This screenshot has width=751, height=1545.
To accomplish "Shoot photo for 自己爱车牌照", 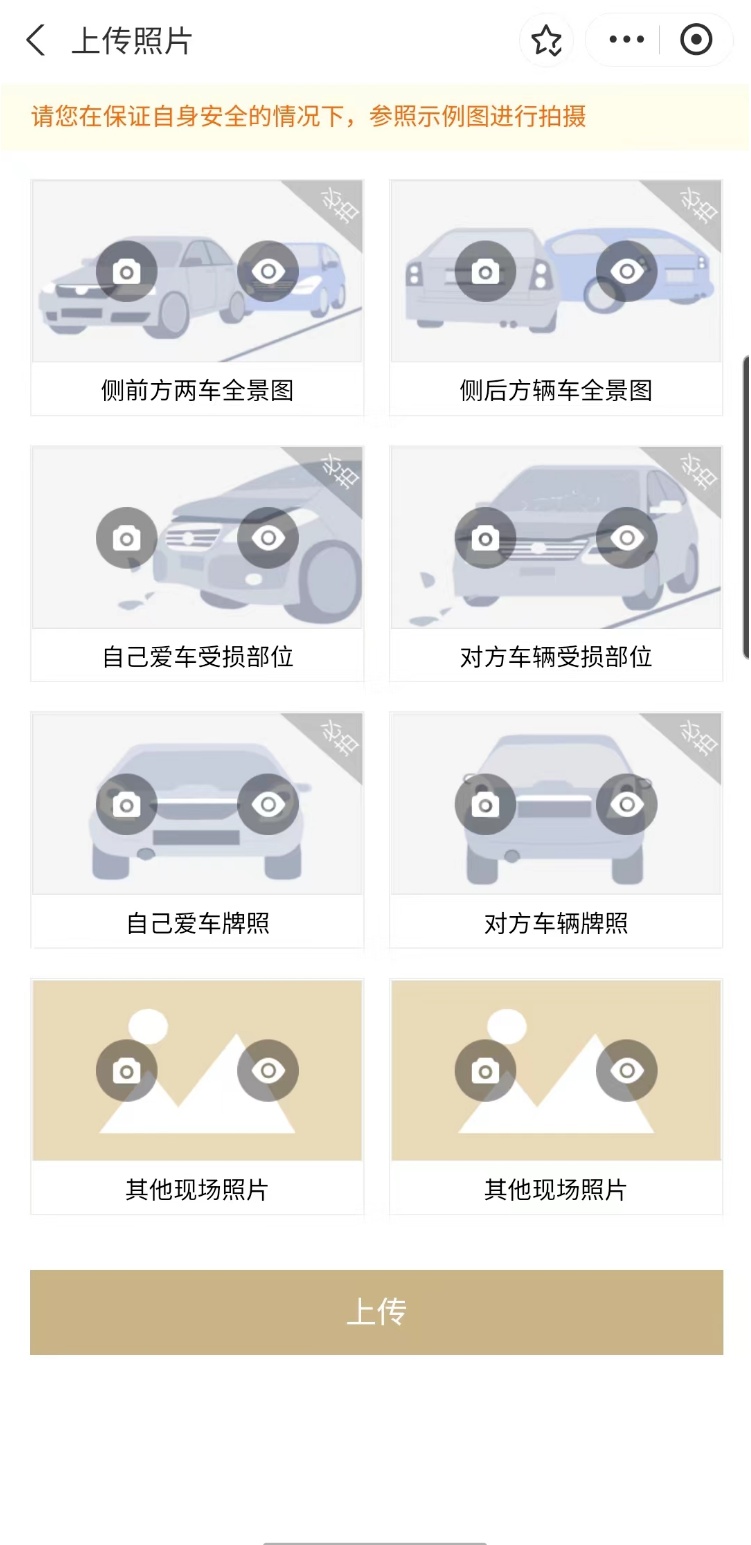I will (126, 804).
